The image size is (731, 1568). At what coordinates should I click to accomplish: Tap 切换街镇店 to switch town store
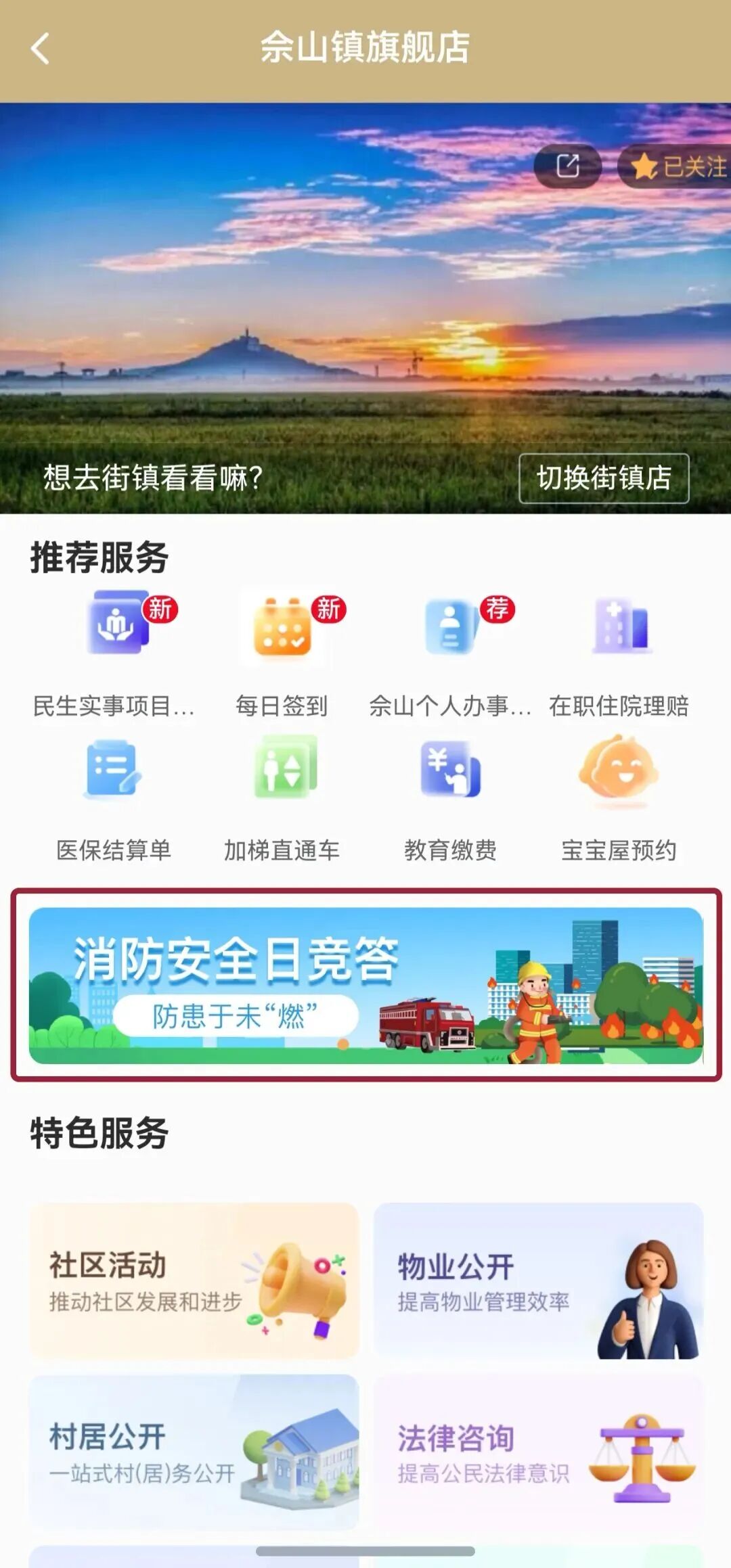click(x=604, y=478)
